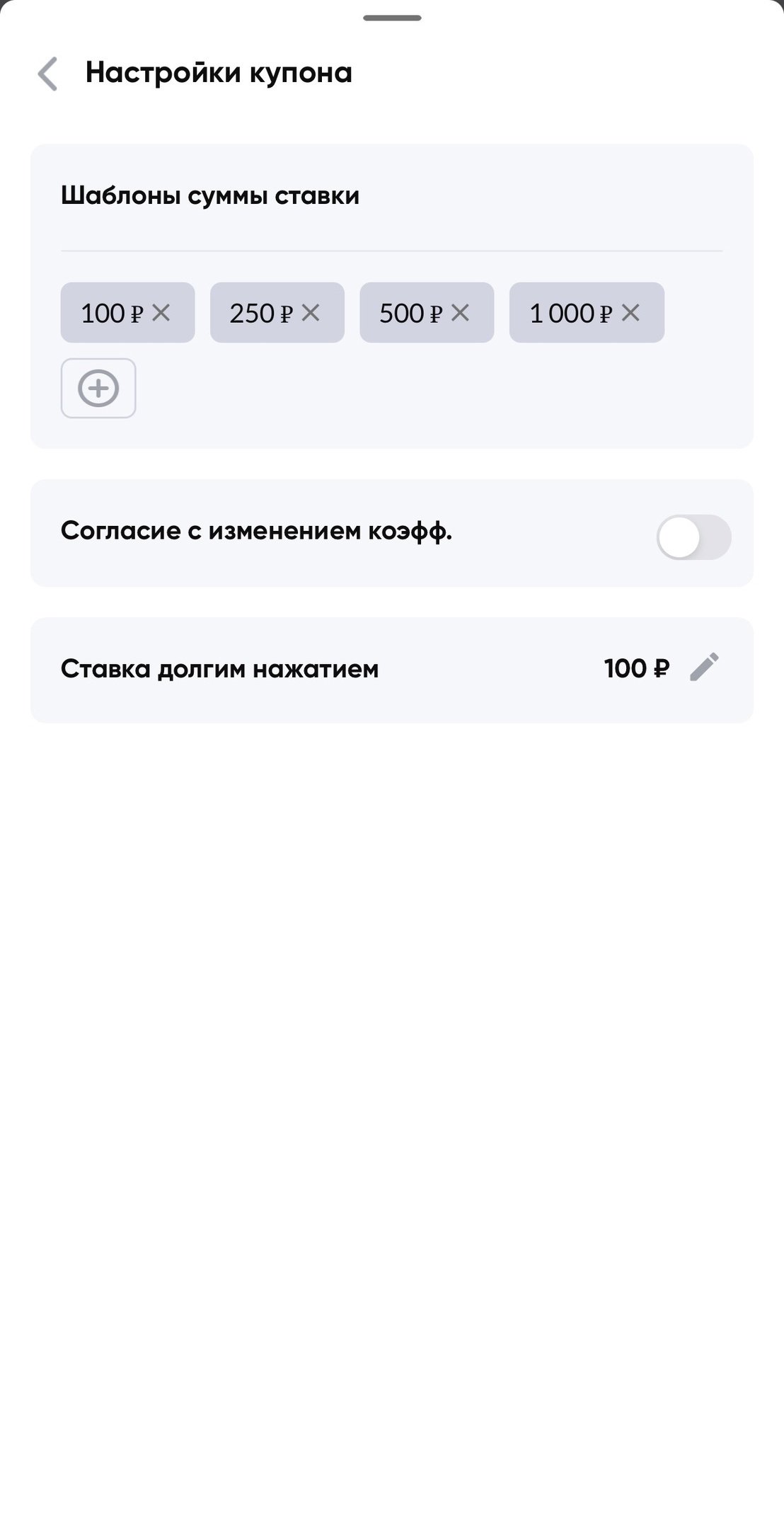
Task: Remove the 100 ₽ bet template
Action: tap(161, 312)
